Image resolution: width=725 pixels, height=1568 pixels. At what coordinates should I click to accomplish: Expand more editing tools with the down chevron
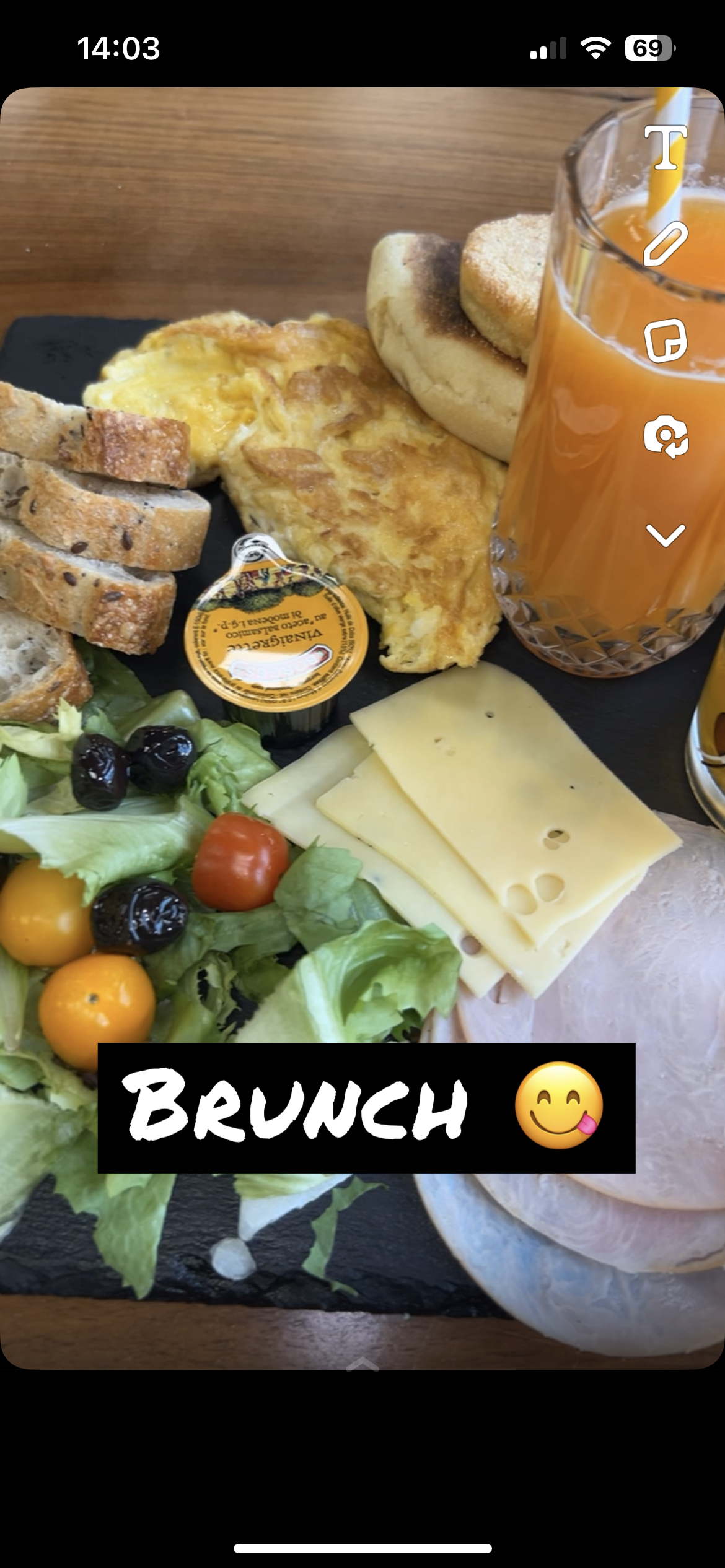tap(666, 536)
